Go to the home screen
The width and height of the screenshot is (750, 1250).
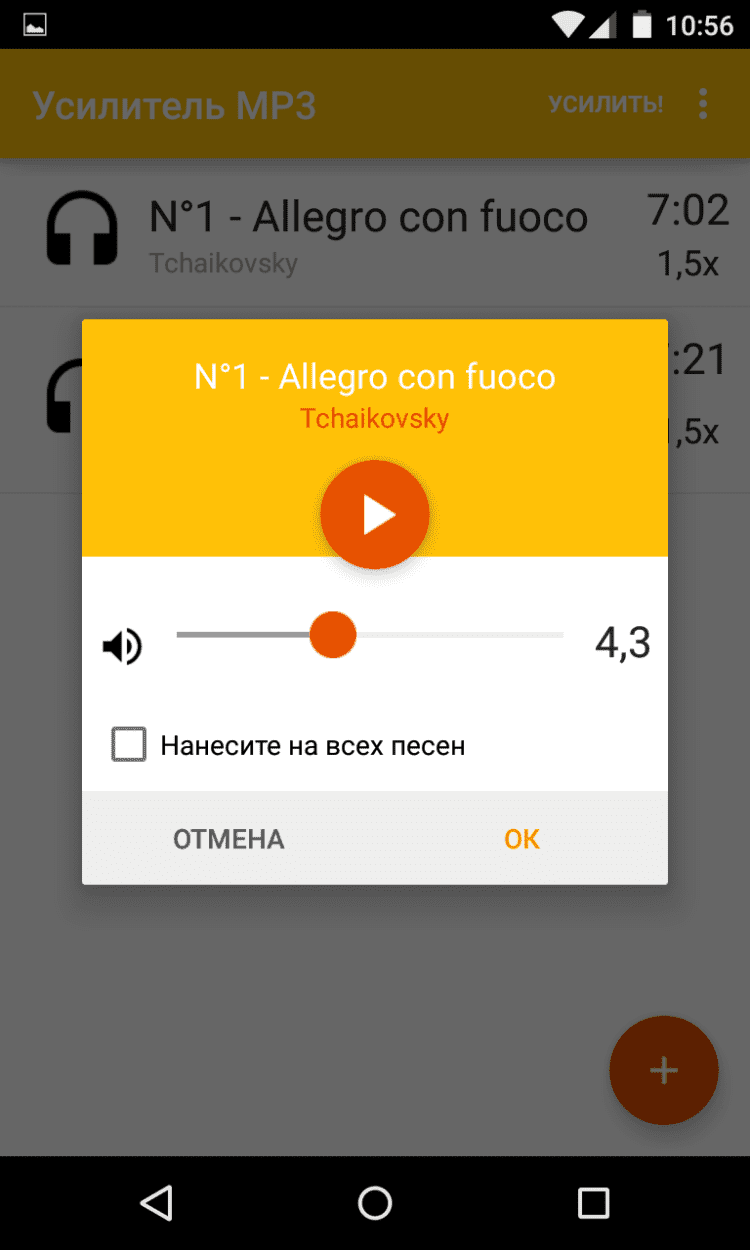tap(375, 1203)
